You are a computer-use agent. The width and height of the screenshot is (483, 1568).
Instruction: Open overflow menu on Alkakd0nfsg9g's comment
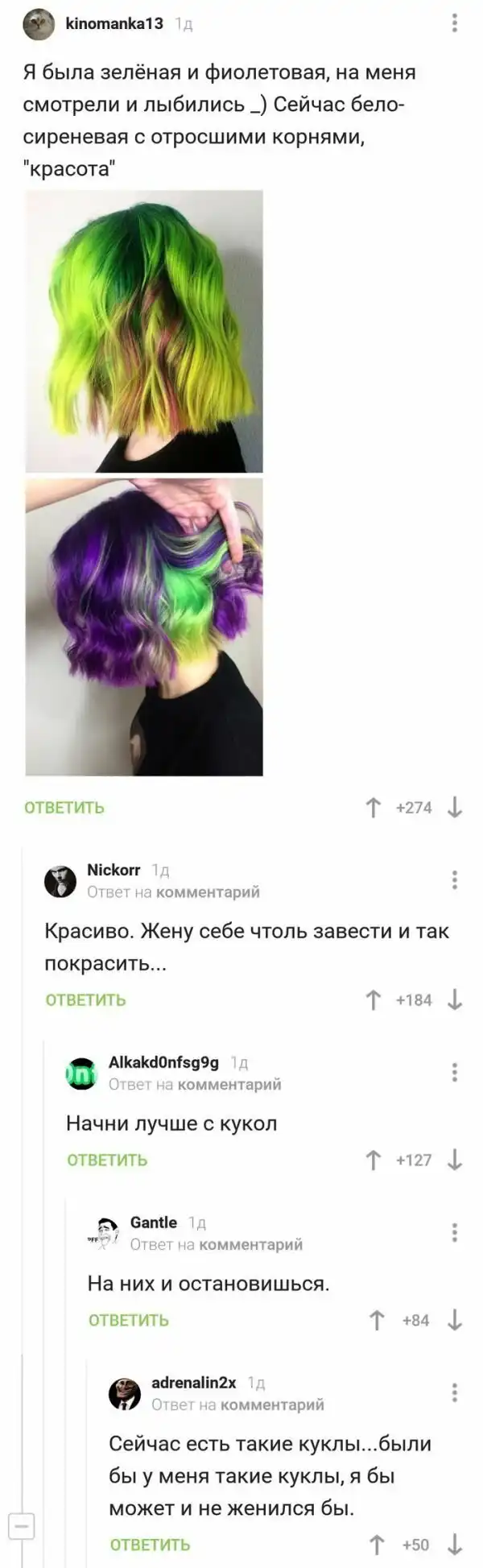point(455,1072)
